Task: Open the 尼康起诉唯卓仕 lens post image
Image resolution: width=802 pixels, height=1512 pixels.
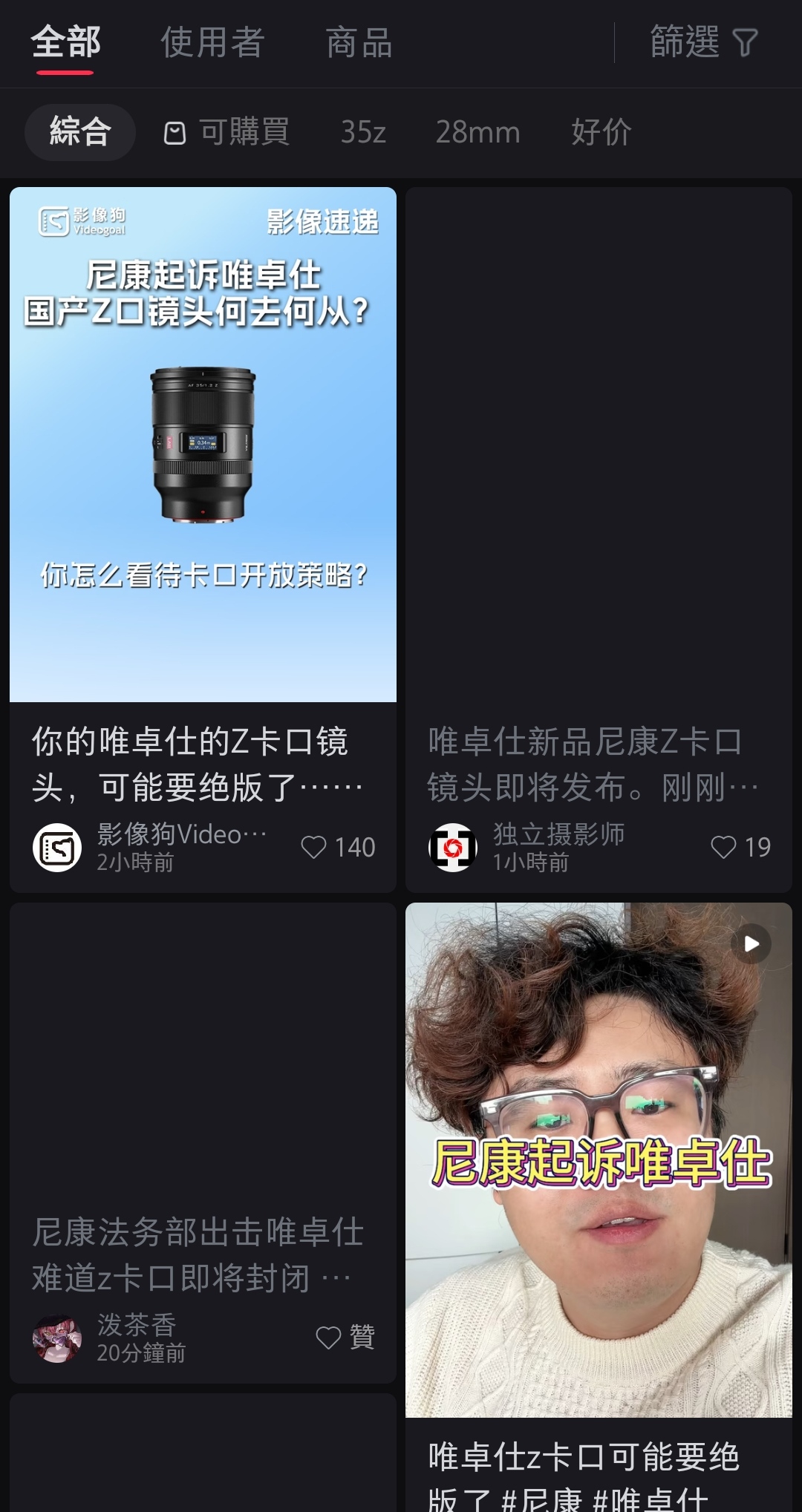Action: coord(203,444)
